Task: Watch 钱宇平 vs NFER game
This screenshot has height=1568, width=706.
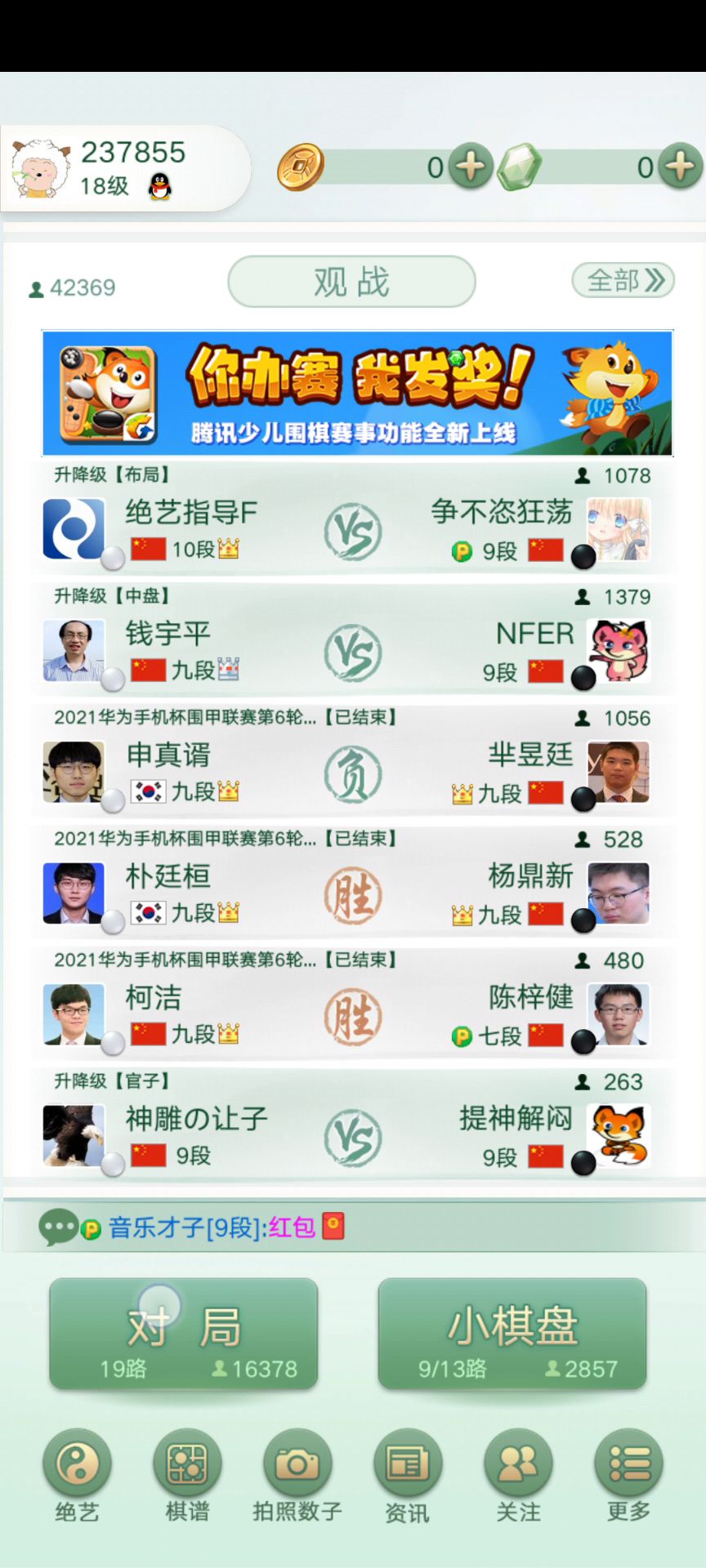Action: pyautogui.click(x=353, y=653)
